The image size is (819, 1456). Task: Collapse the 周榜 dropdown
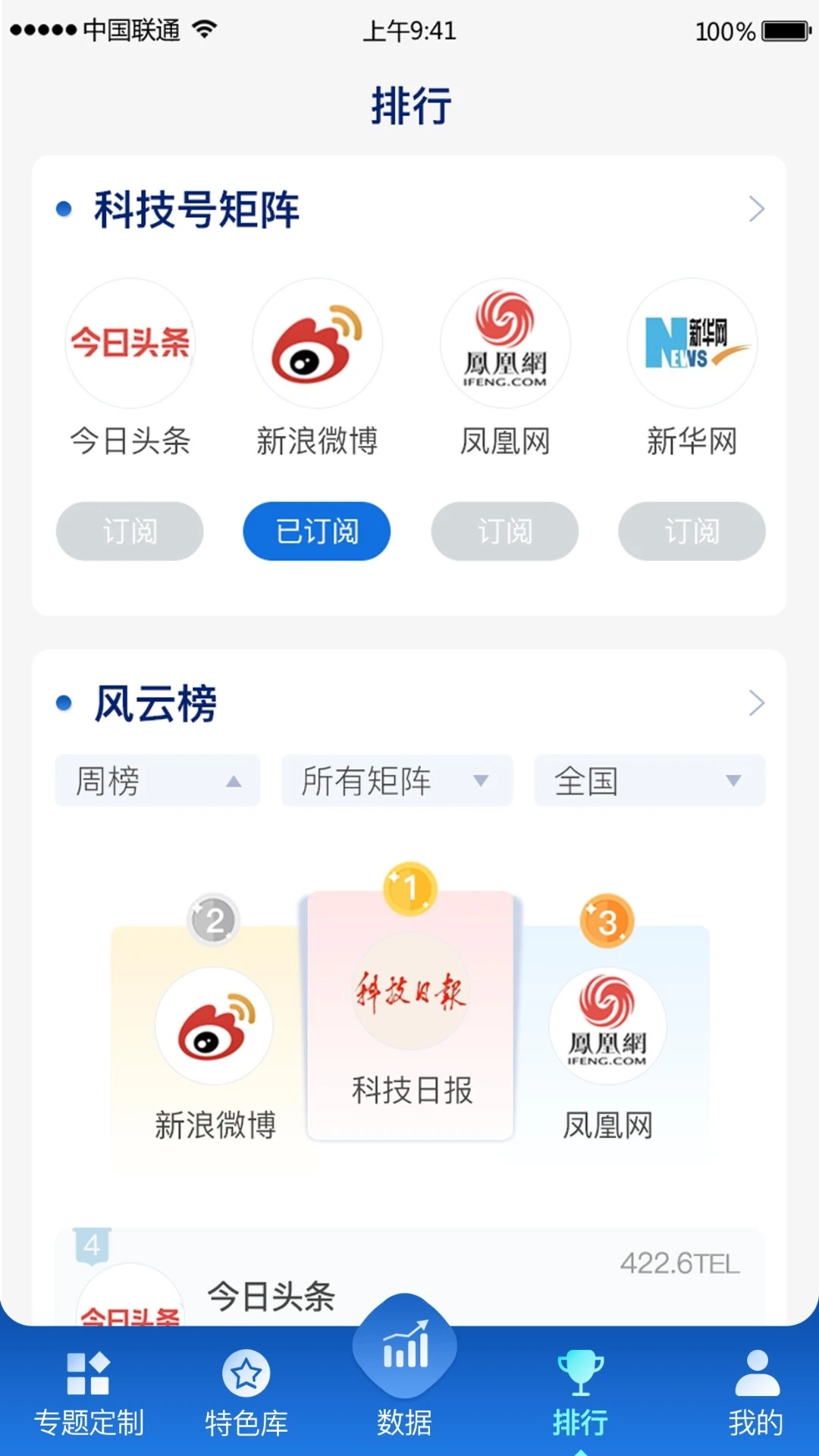click(x=156, y=780)
